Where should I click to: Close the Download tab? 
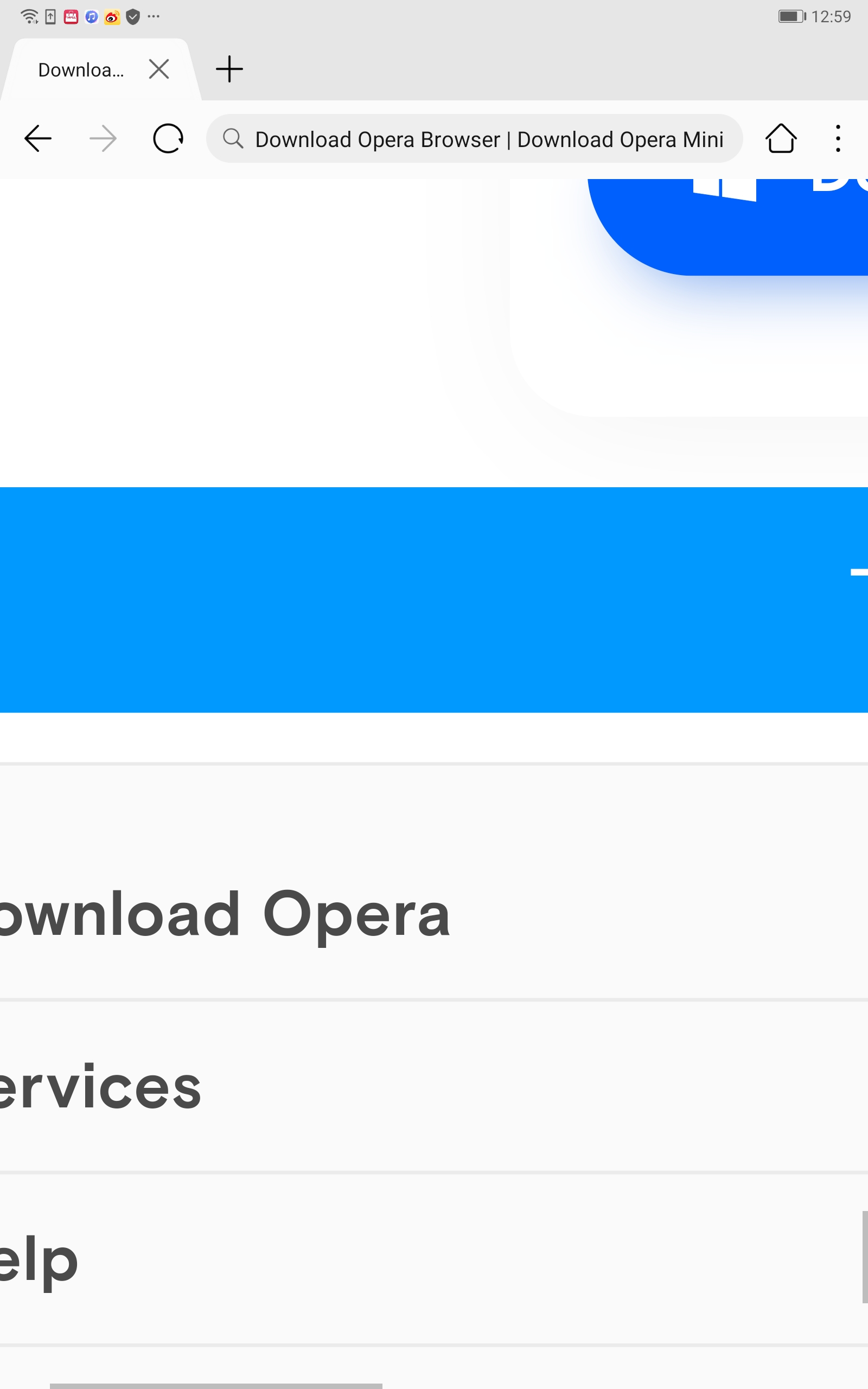[x=158, y=69]
